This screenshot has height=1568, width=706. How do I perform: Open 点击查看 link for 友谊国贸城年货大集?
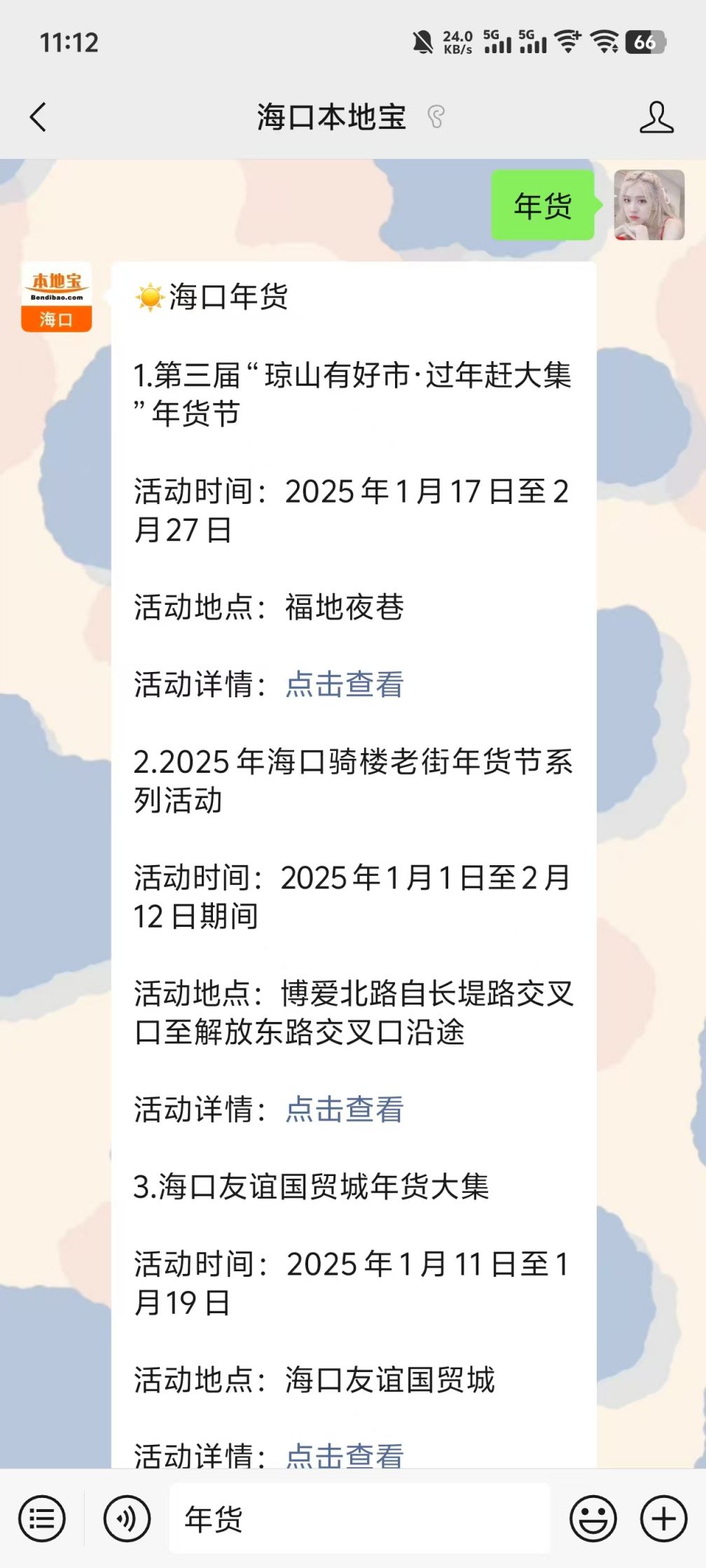(345, 1455)
